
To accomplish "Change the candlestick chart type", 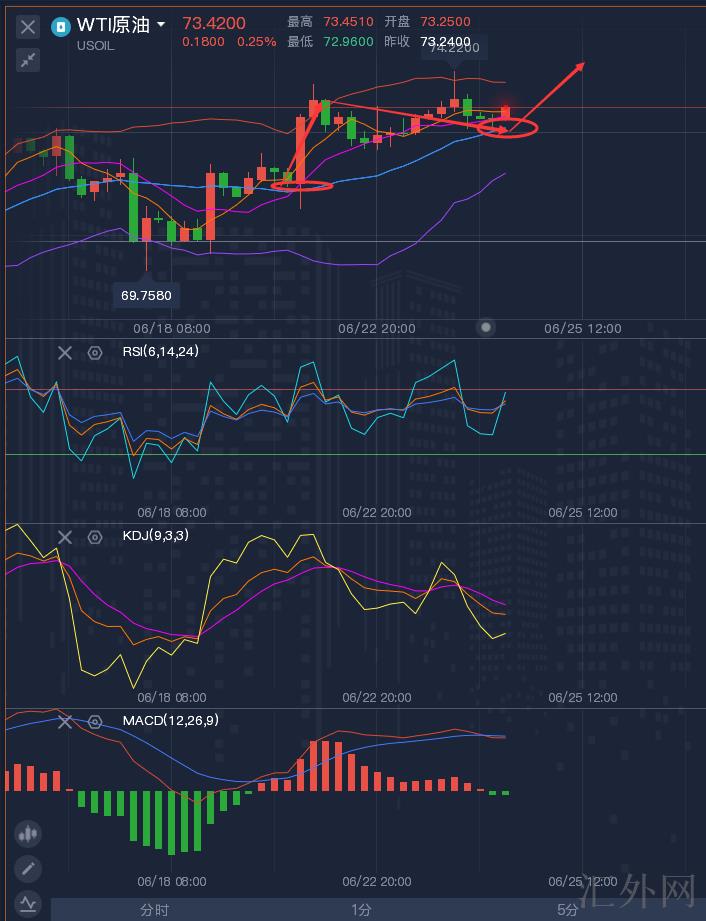I will click(28, 833).
